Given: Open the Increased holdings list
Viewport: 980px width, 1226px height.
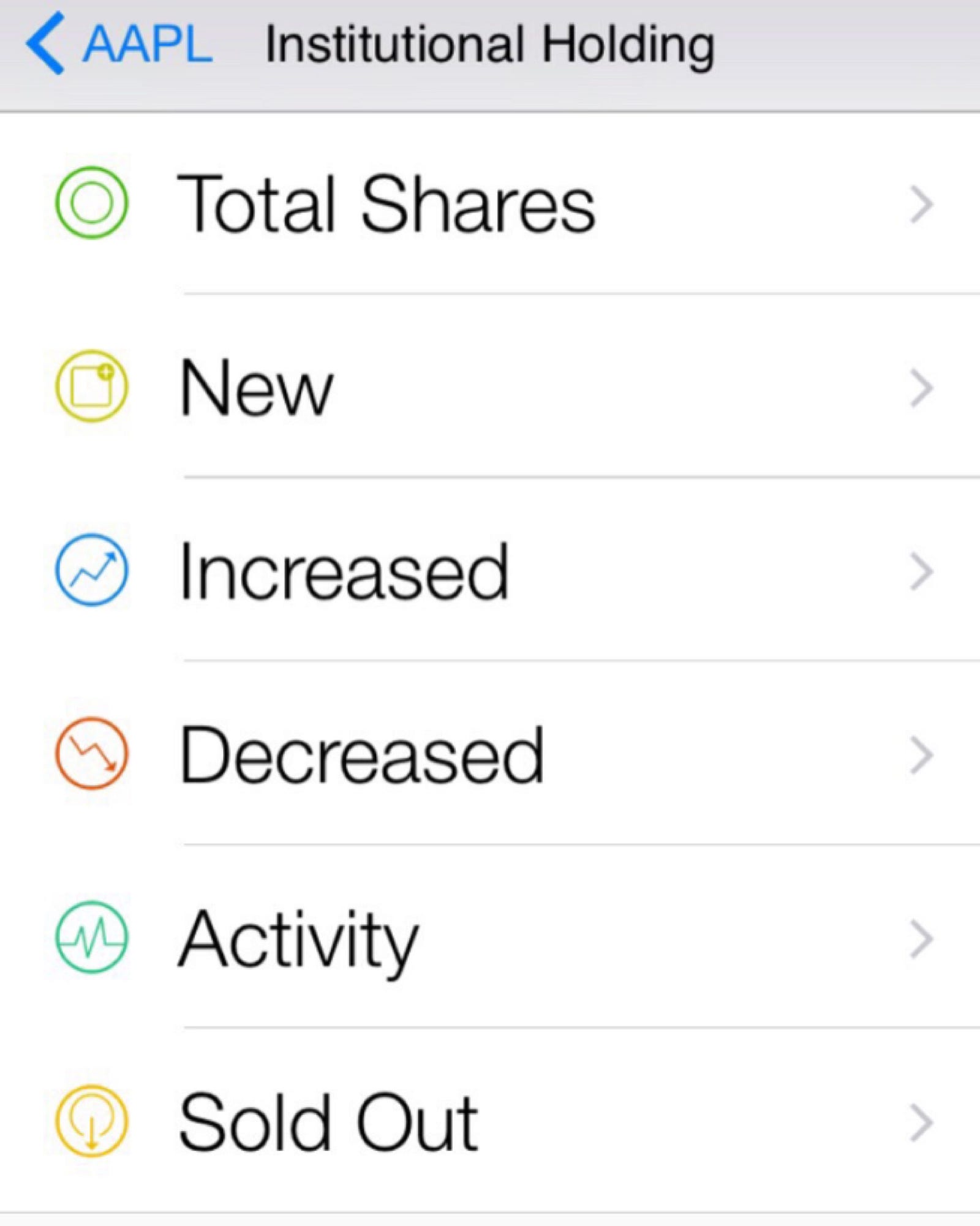Looking at the screenshot, I should (x=343, y=571).
